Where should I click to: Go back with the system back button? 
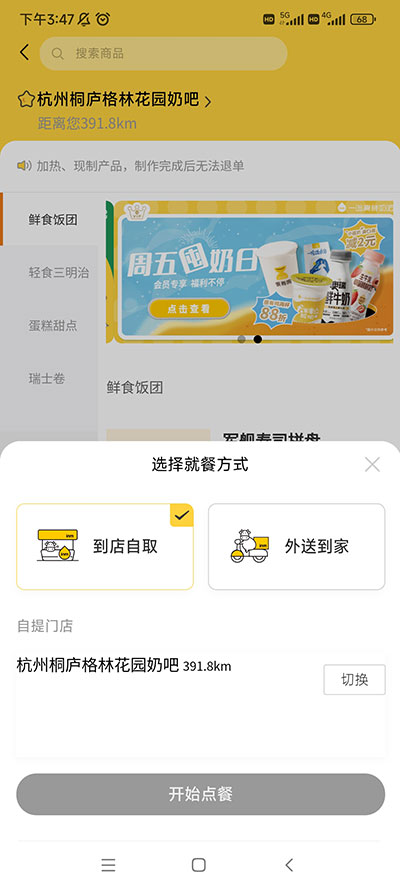[289, 865]
